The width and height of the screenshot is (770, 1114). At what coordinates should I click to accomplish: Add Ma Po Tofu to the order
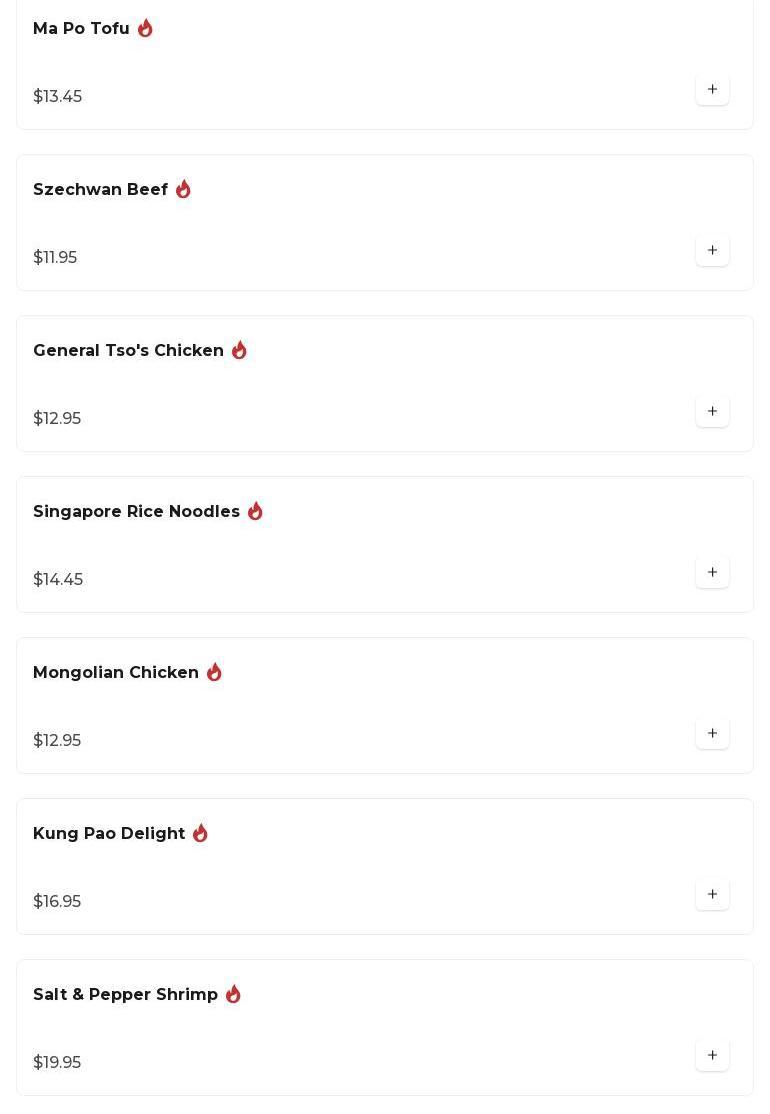coord(712,90)
